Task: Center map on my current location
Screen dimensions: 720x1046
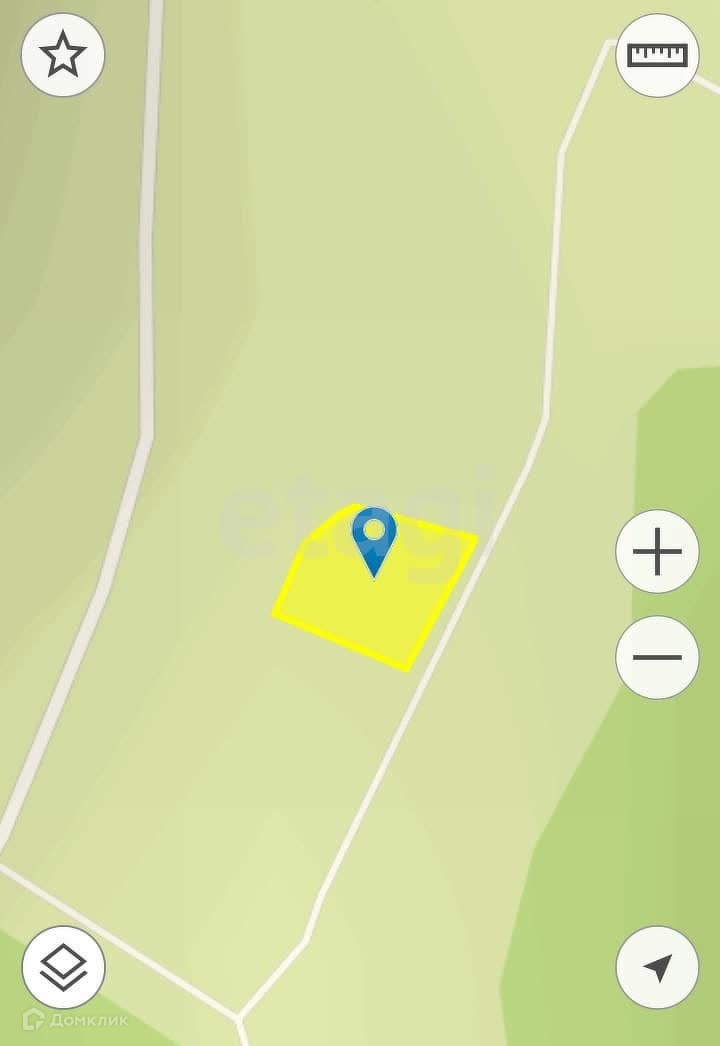Action: (x=657, y=967)
